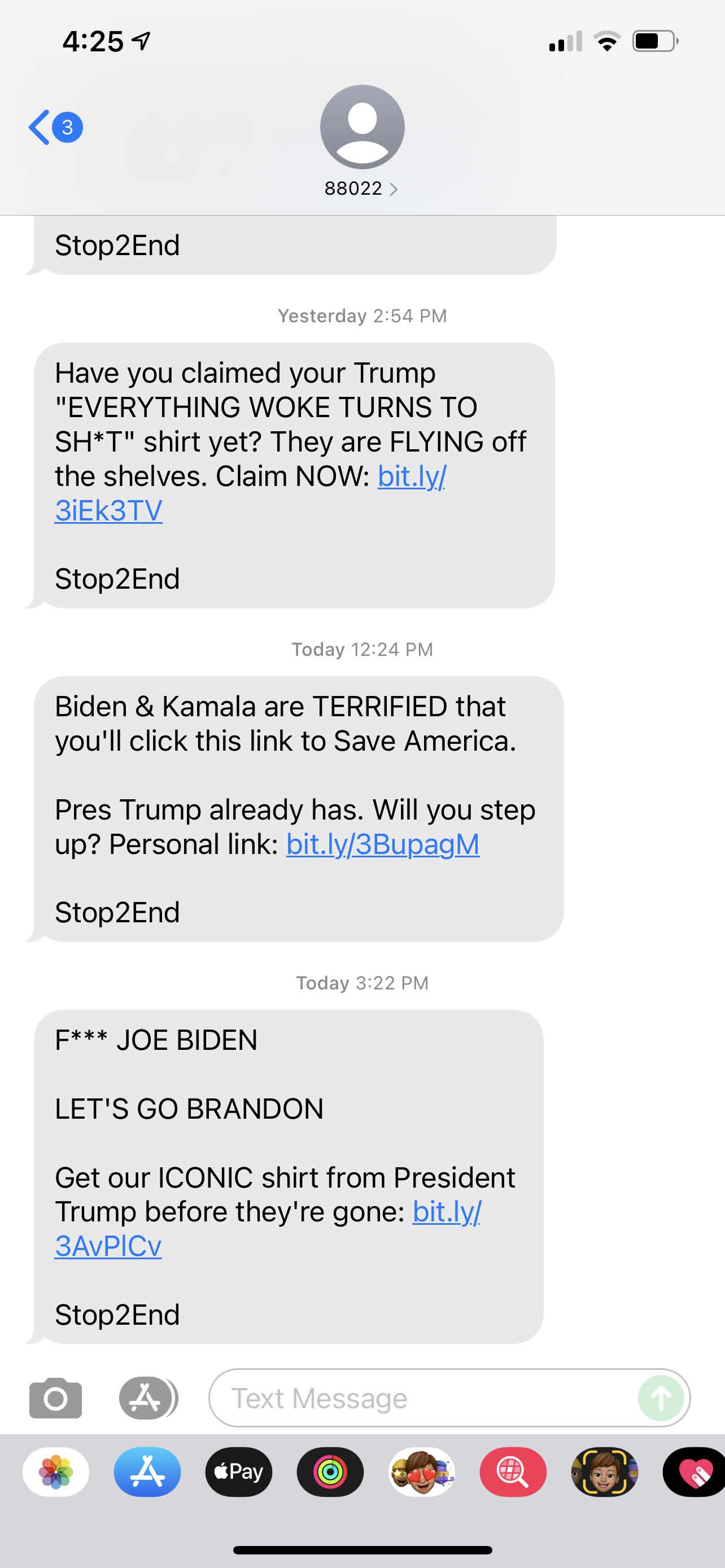Open the bit.ly/3BupagM personal link

click(x=382, y=844)
